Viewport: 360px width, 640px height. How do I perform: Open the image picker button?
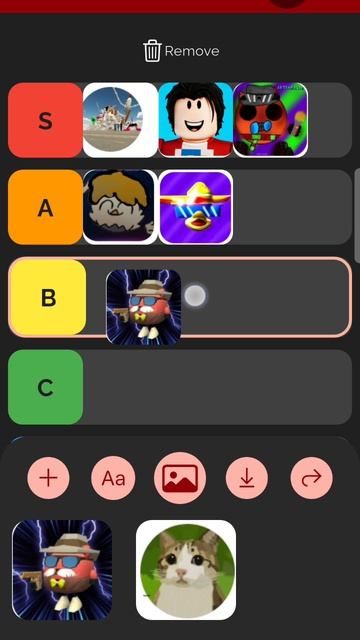point(180,478)
